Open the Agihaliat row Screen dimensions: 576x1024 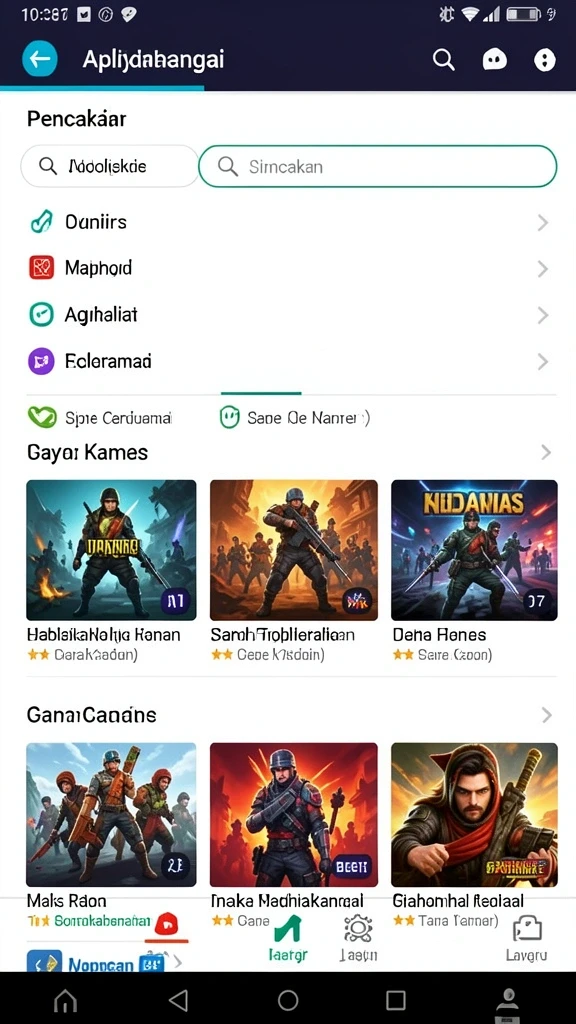point(288,315)
